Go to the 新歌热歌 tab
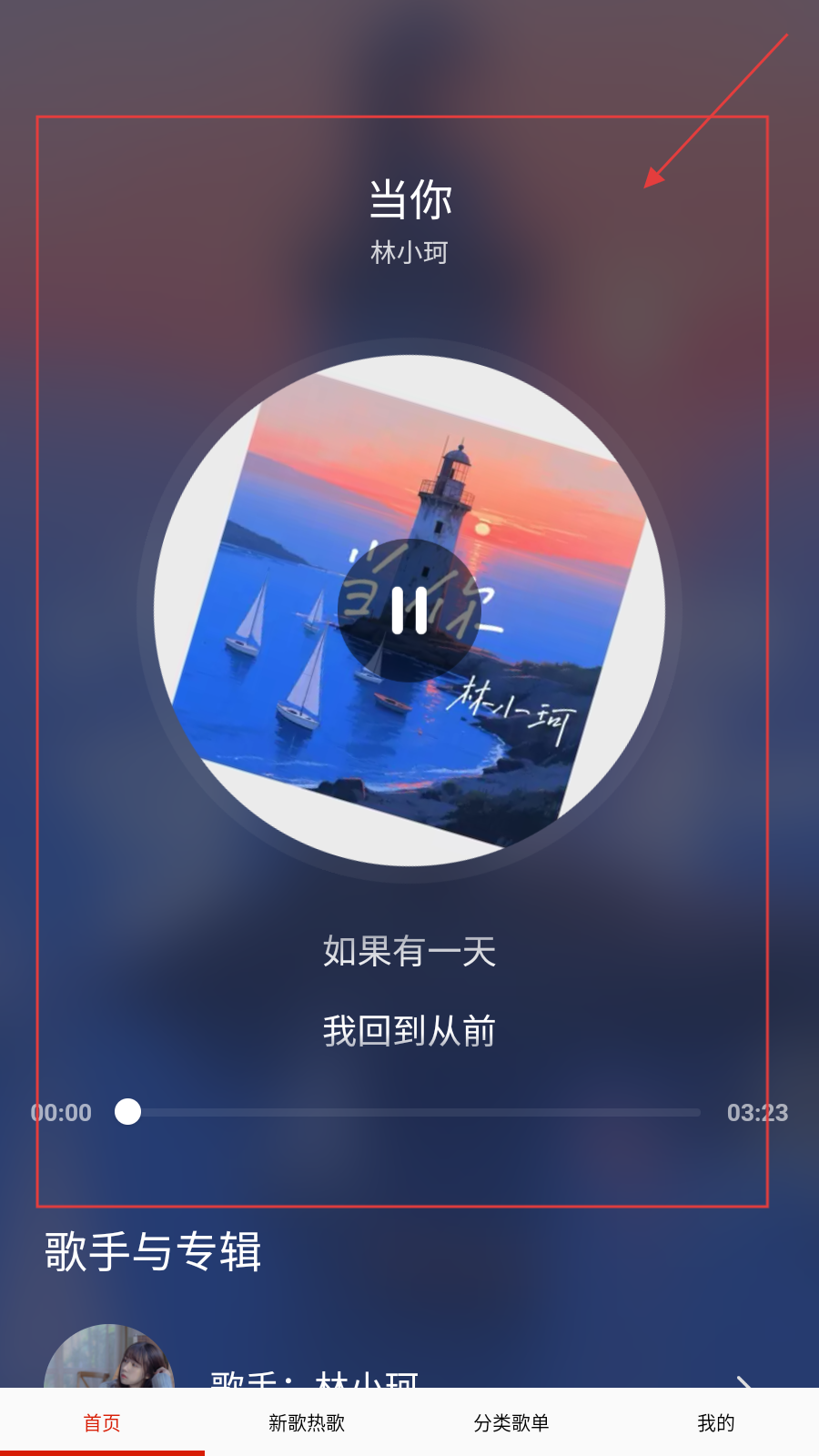Screen dimensions: 819x1456 307,1422
